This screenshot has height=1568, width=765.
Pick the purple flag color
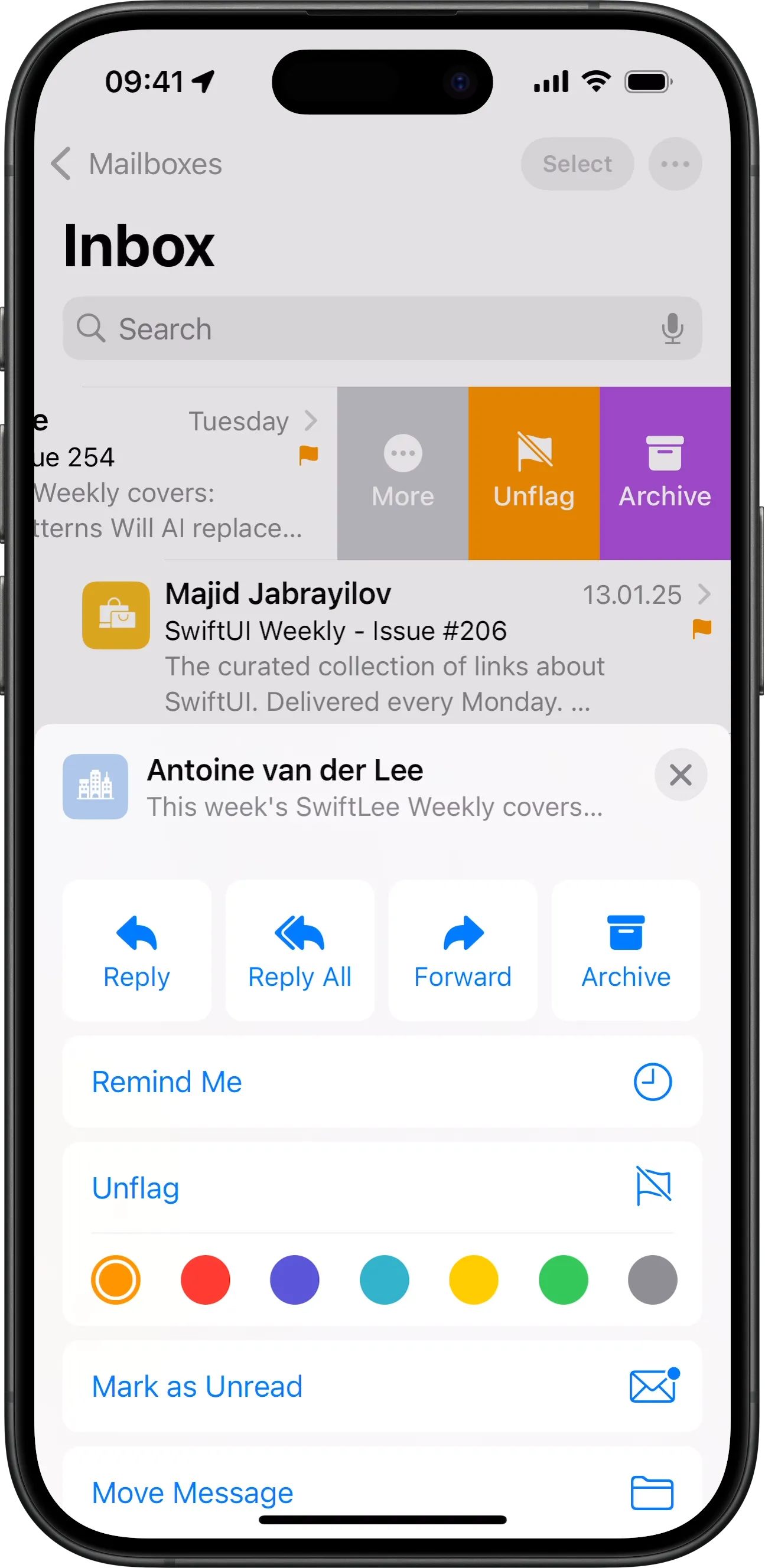(295, 1279)
